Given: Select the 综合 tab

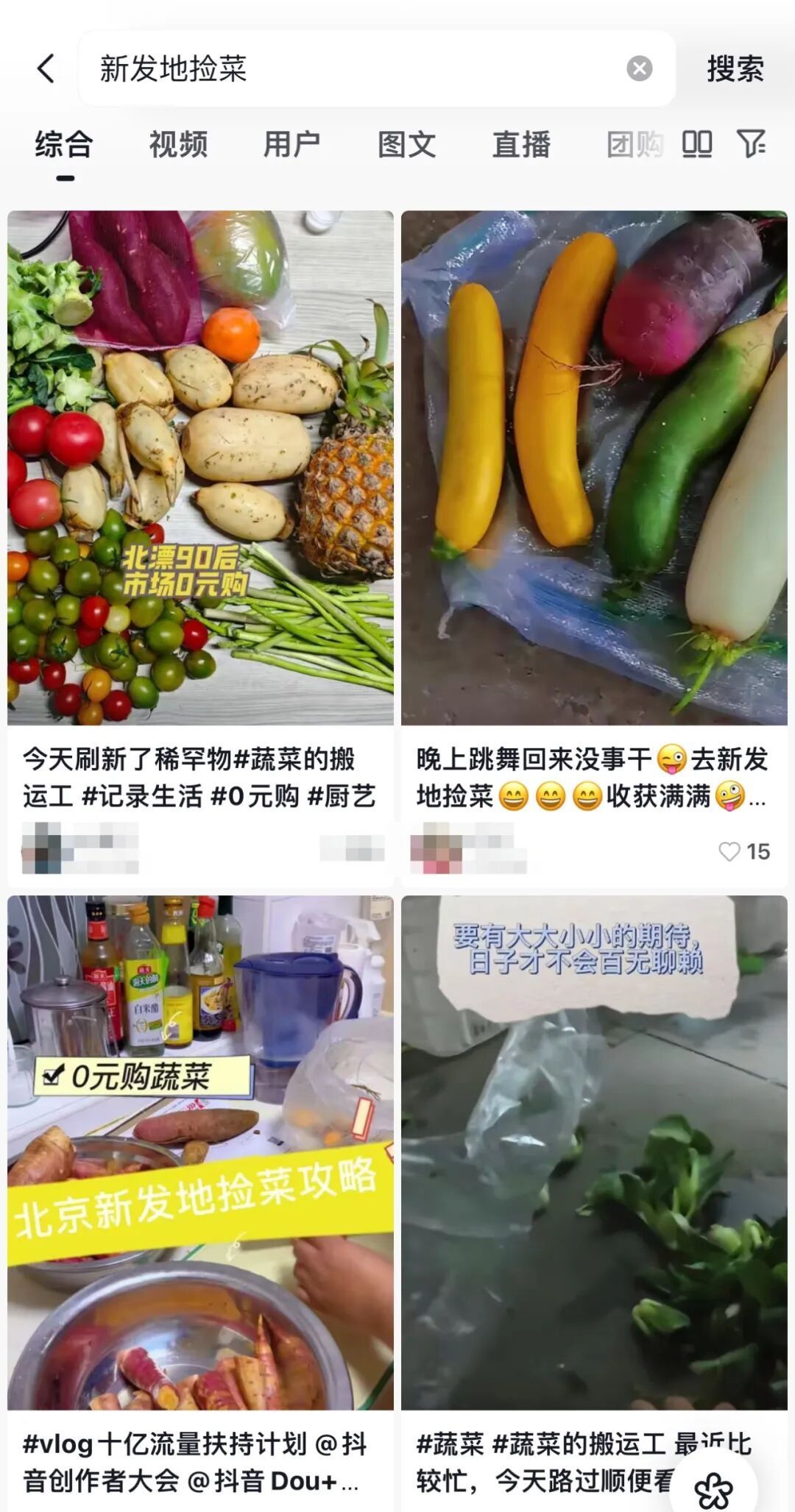Looking at the screenshot, I should [64, 144].
